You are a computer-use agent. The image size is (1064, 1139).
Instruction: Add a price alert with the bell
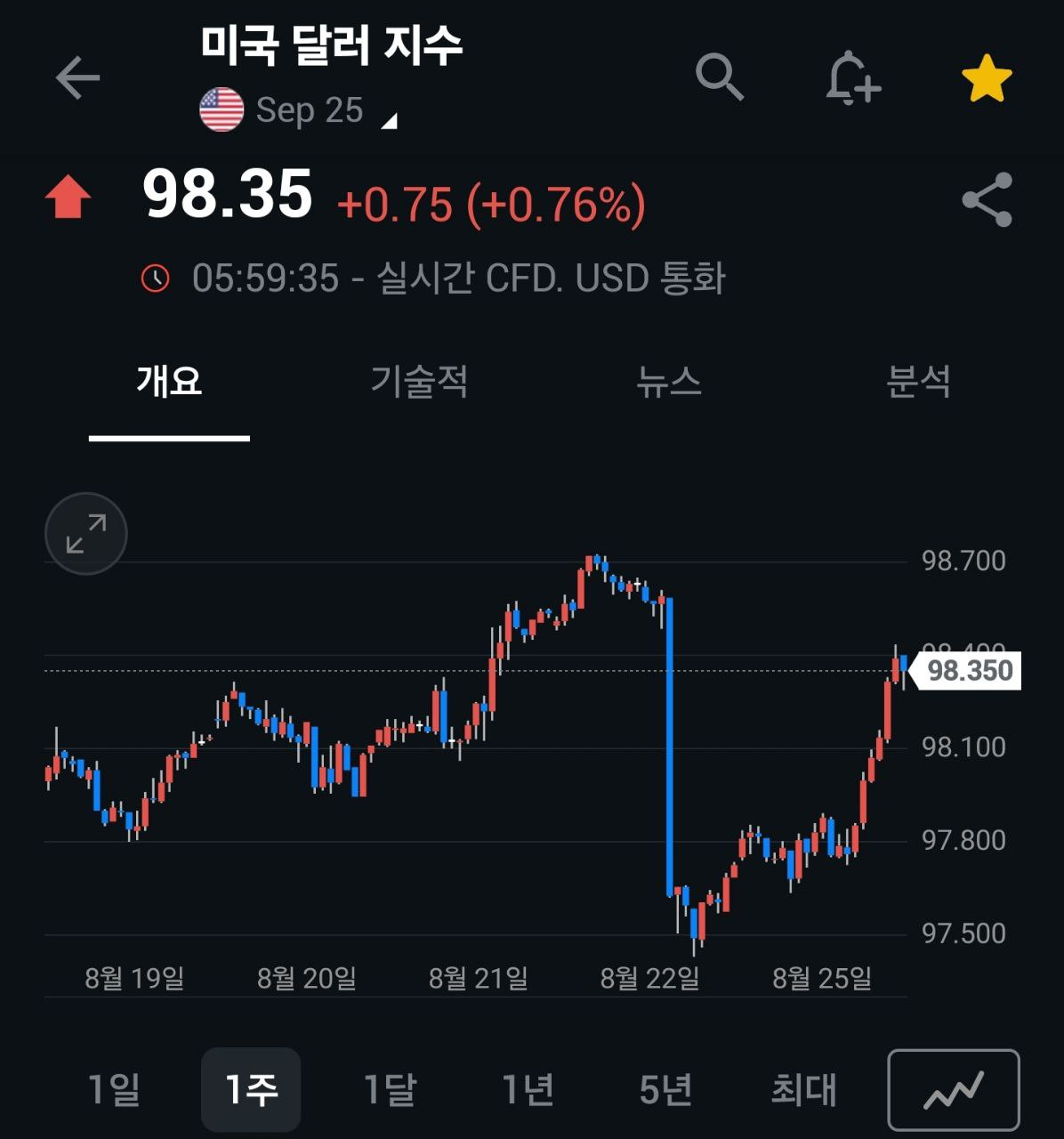[x=852, y=78]
